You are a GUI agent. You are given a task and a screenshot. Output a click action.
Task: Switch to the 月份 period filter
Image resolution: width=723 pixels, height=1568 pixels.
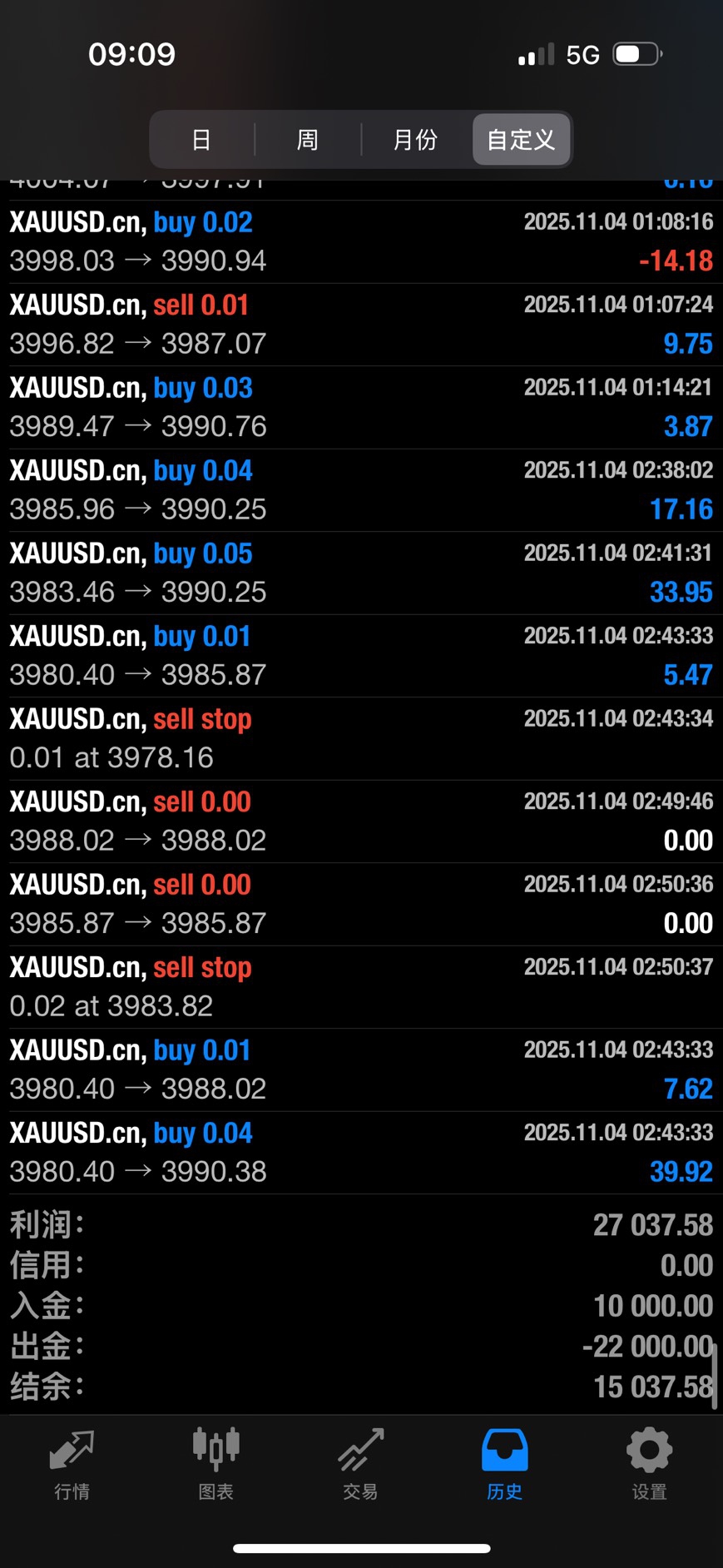coord(415,140)
